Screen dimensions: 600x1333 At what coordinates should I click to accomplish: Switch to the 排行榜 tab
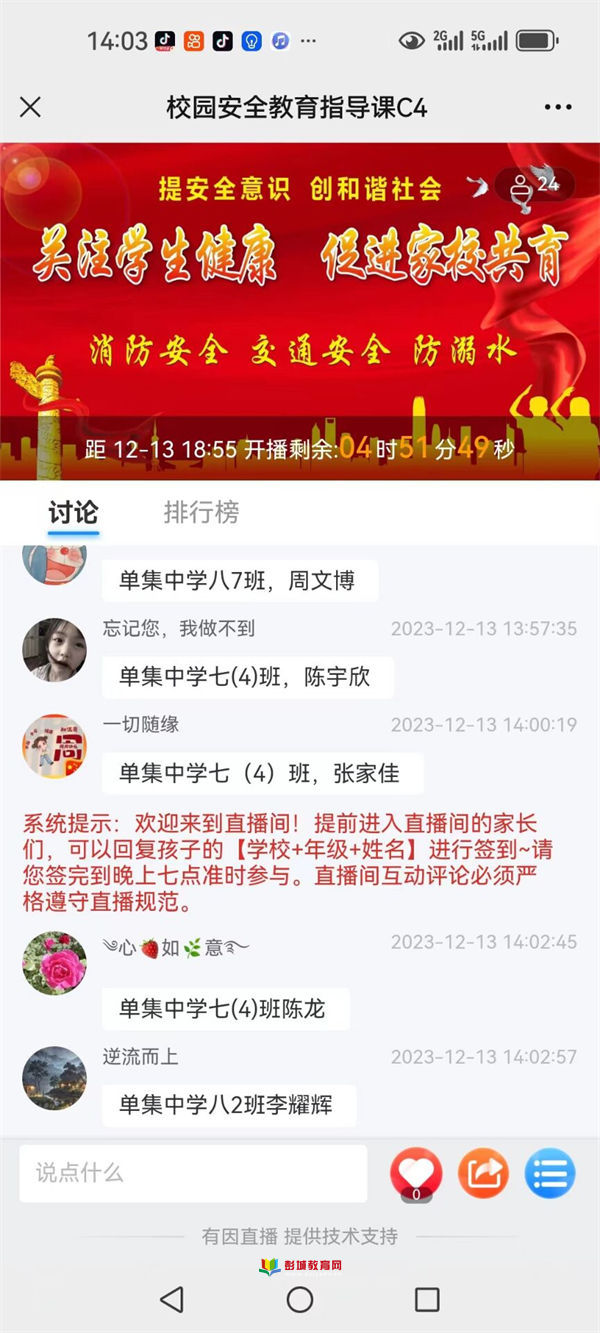201,512
